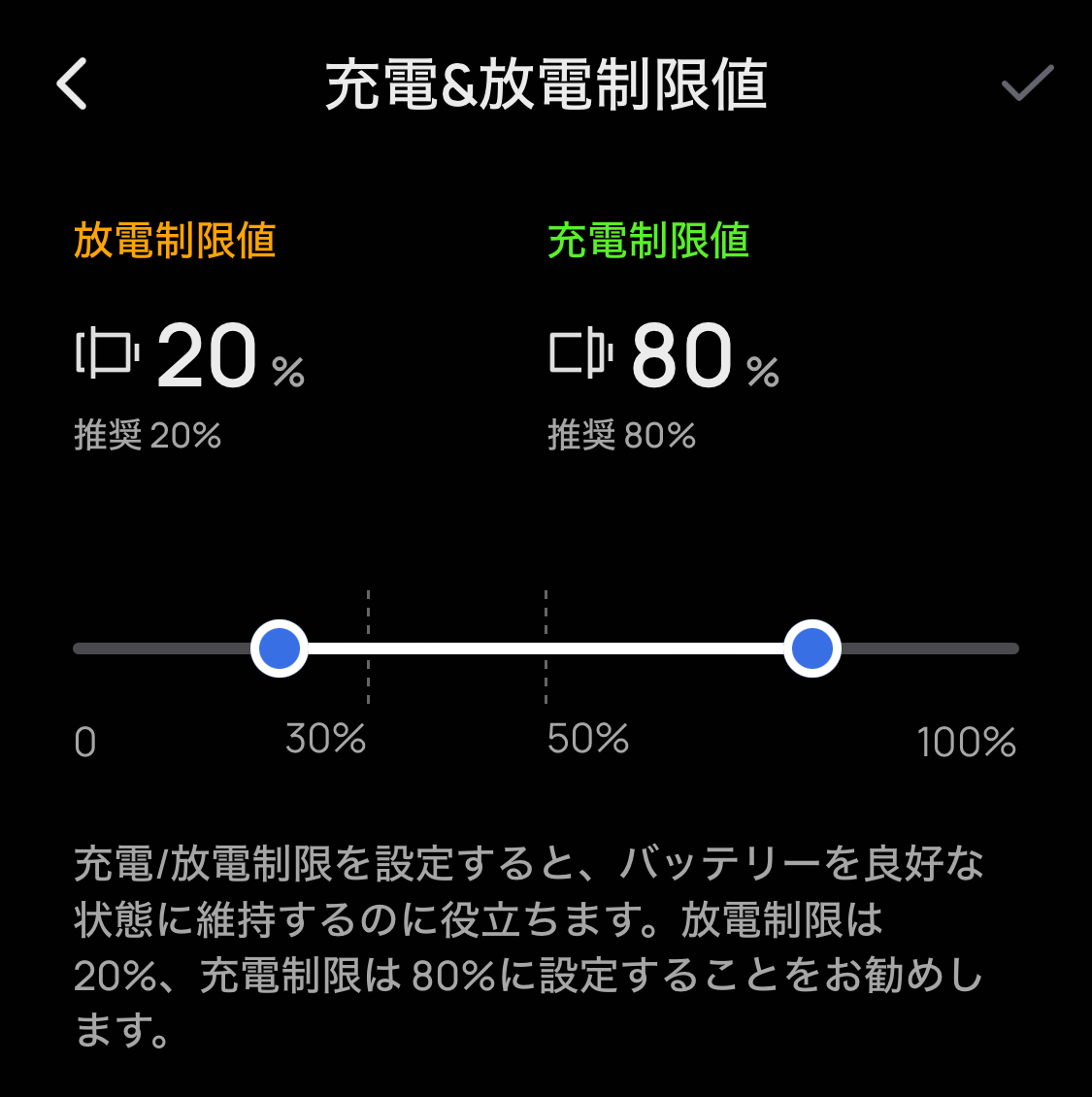Select the 充電&放電制限値 title
This screenshot has height=1097, width=1092.
click(x=546, y=85)
